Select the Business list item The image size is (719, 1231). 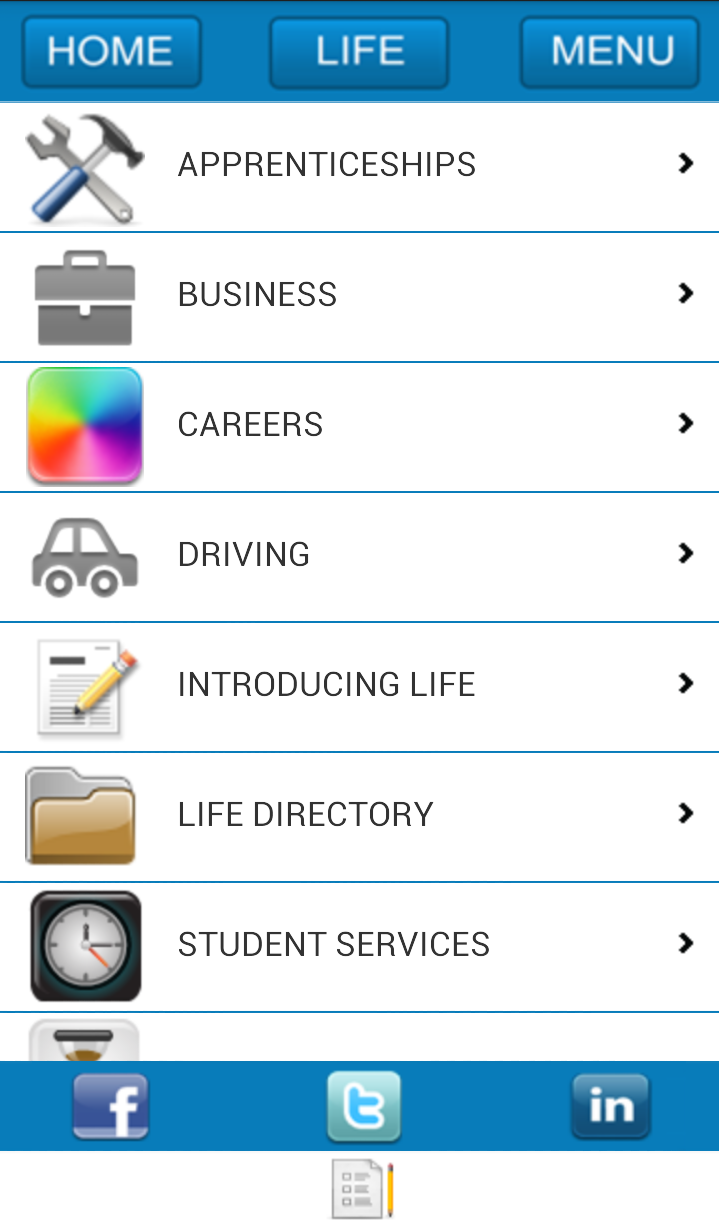359,295
